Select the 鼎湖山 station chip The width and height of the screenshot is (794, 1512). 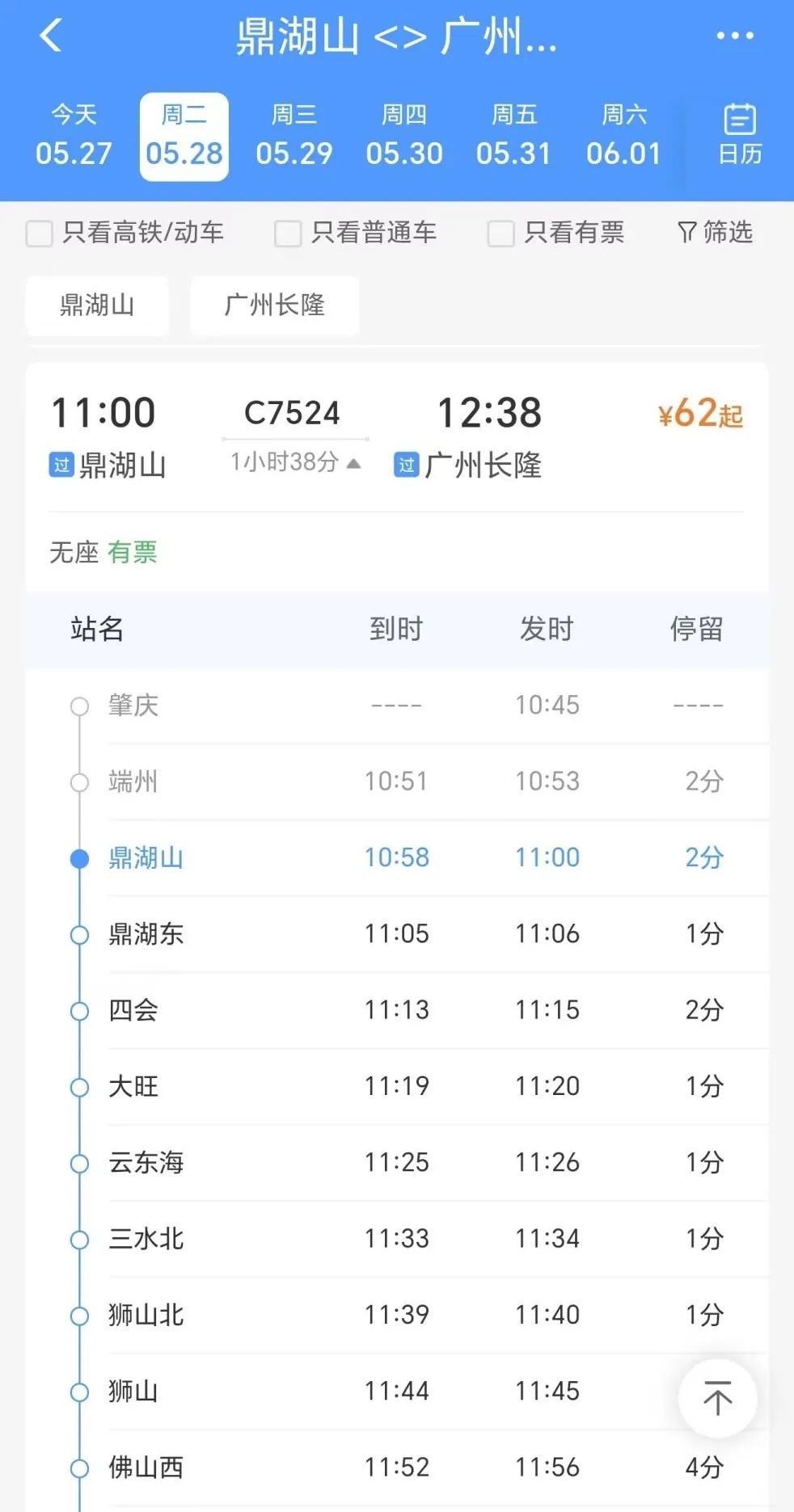97,305
